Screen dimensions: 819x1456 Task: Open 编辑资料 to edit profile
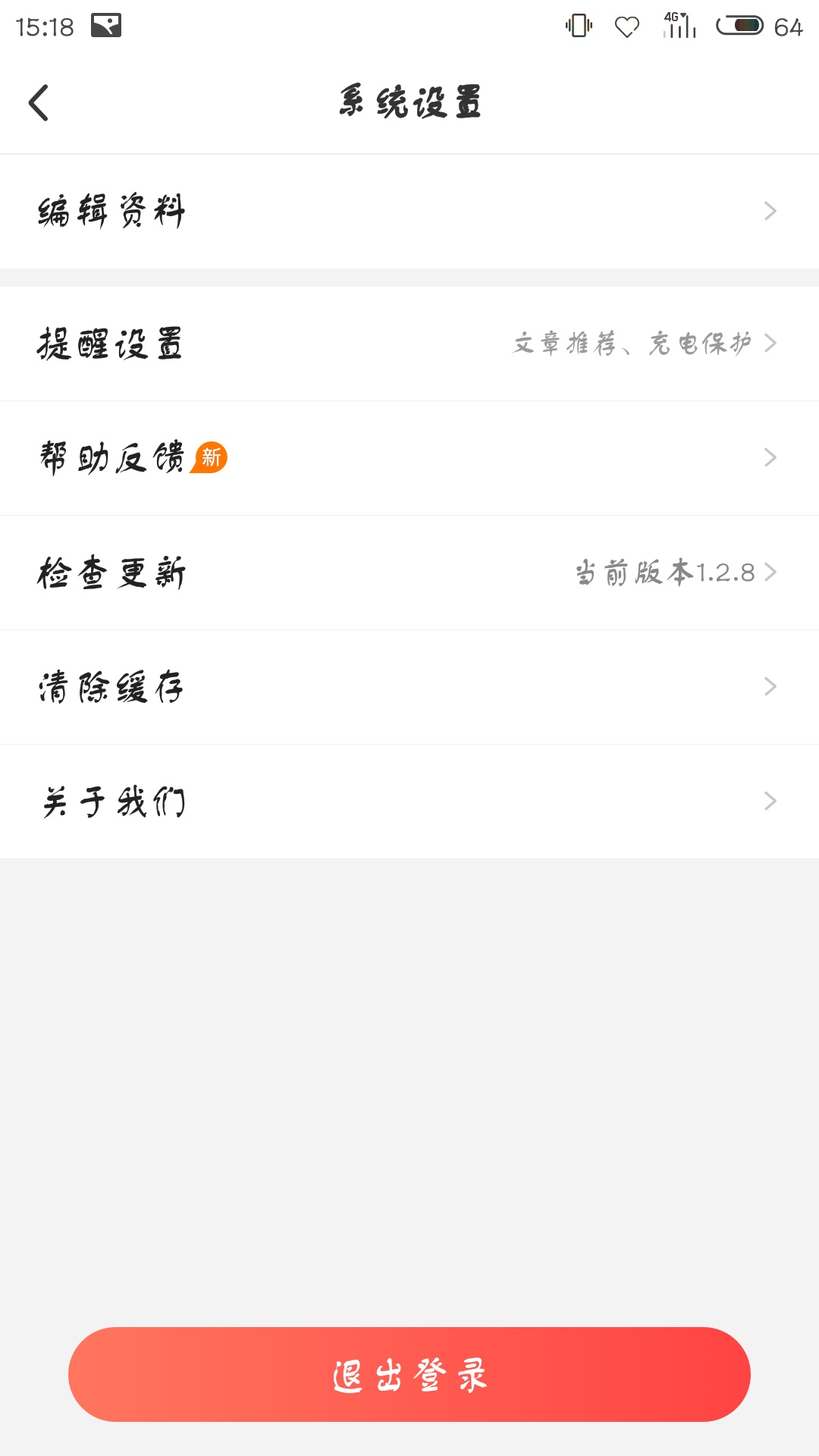pos(409,211)
